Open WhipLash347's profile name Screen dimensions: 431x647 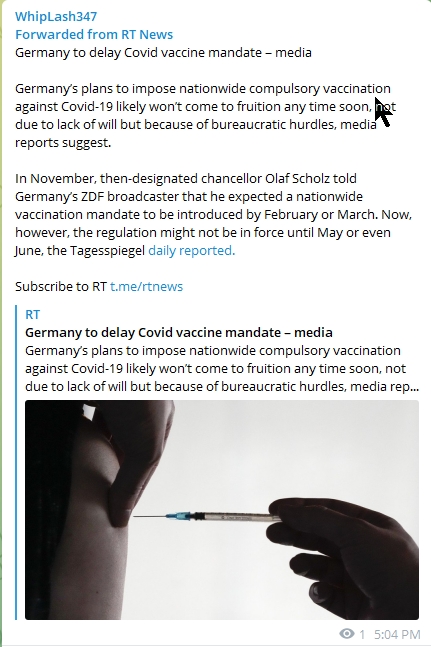[x=56, y=17]
